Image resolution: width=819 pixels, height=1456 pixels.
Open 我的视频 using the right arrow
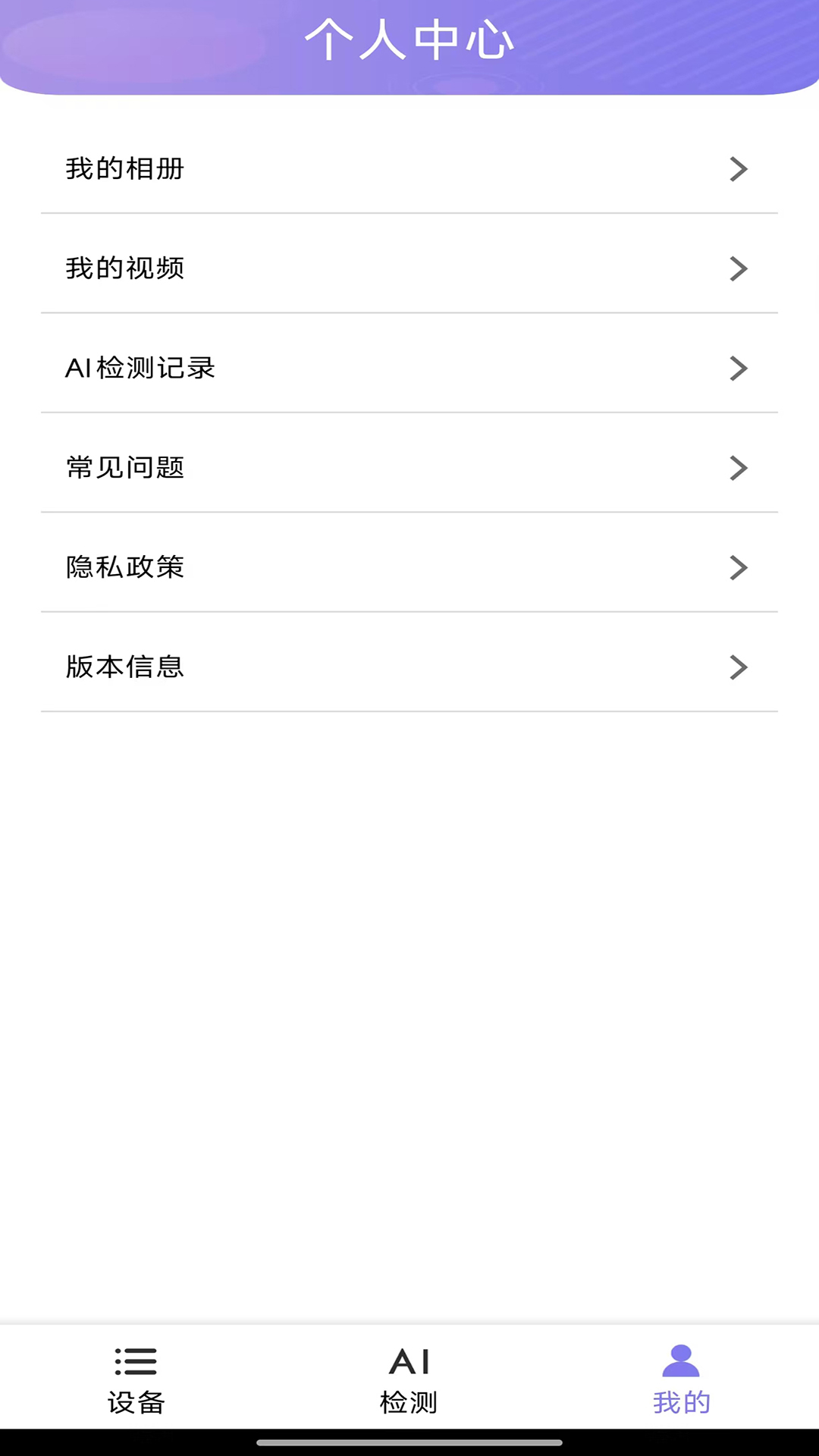click(738, 268)
